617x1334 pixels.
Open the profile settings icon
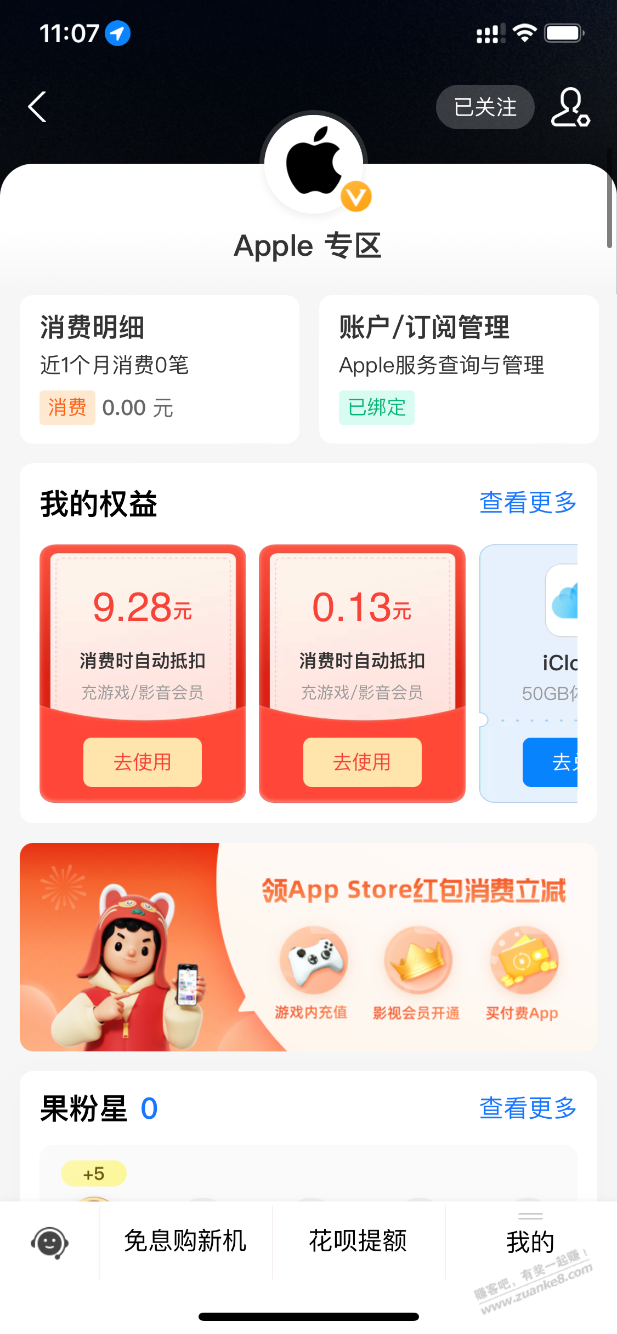[571, 107]
